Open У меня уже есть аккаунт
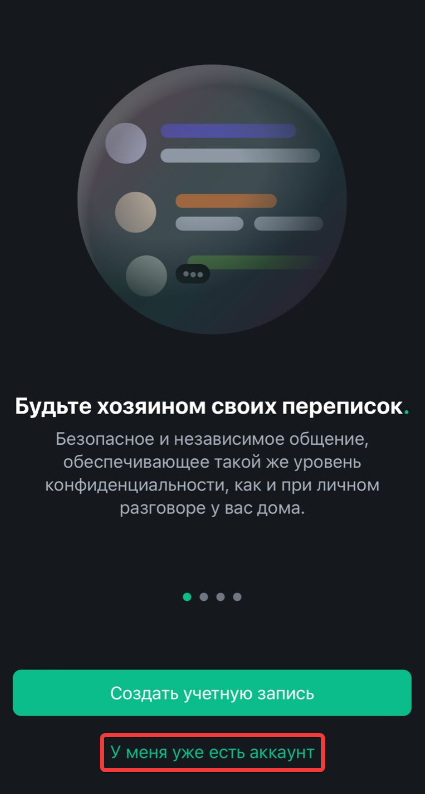The image size is (425, 794). point(212,752)
